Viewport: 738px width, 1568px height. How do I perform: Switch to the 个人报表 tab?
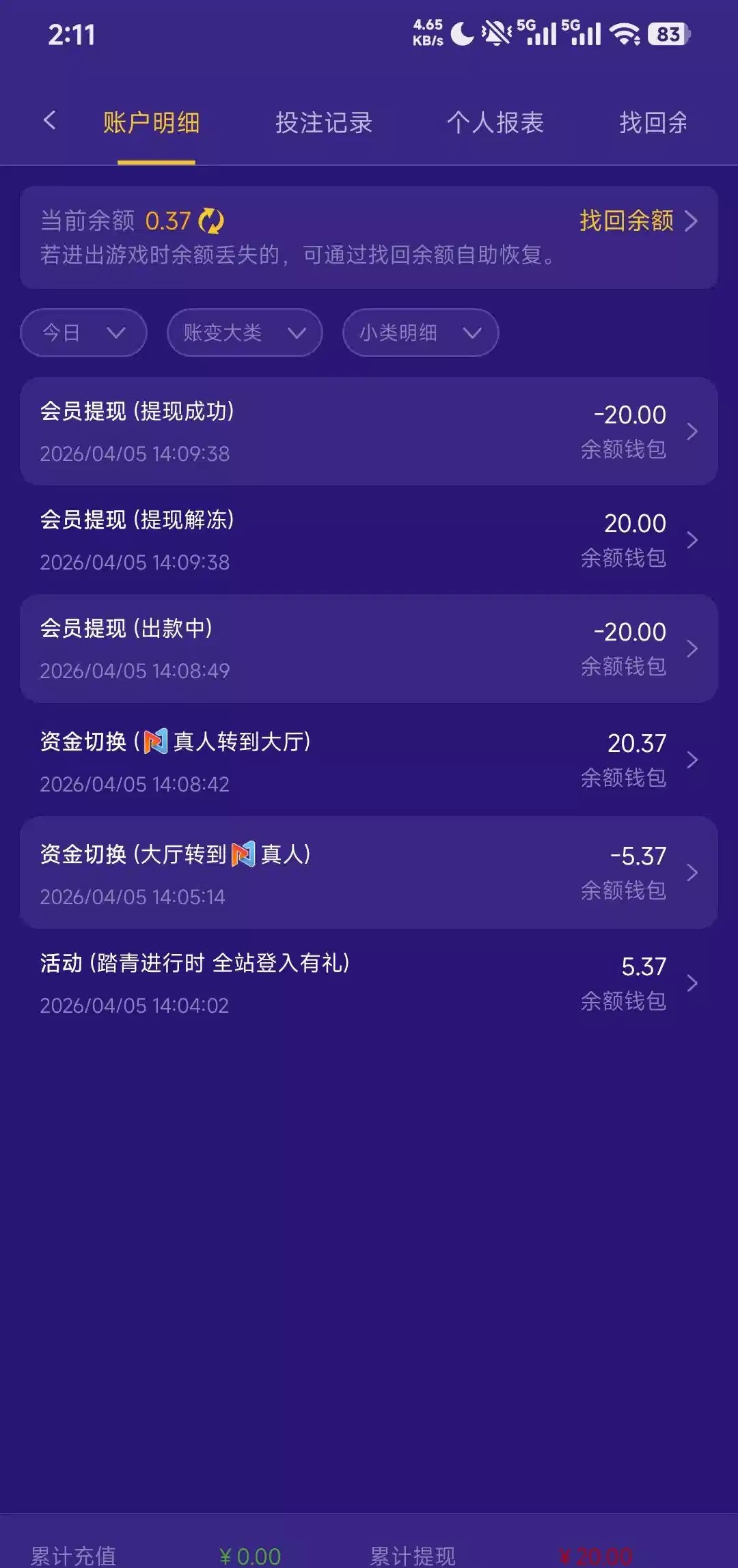coord(495,123)
